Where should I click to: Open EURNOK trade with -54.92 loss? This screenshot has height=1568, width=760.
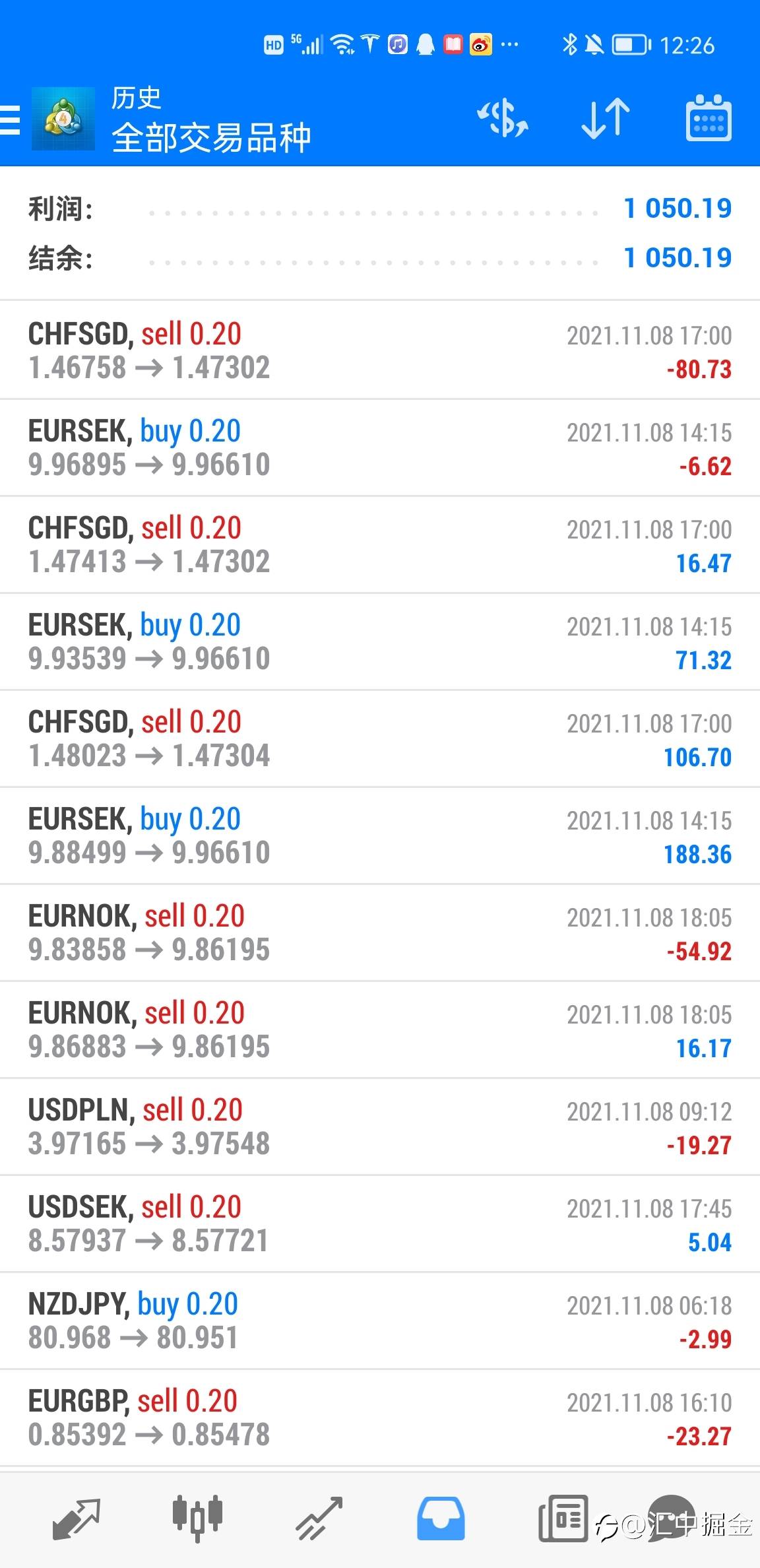[x=380, y=932]
